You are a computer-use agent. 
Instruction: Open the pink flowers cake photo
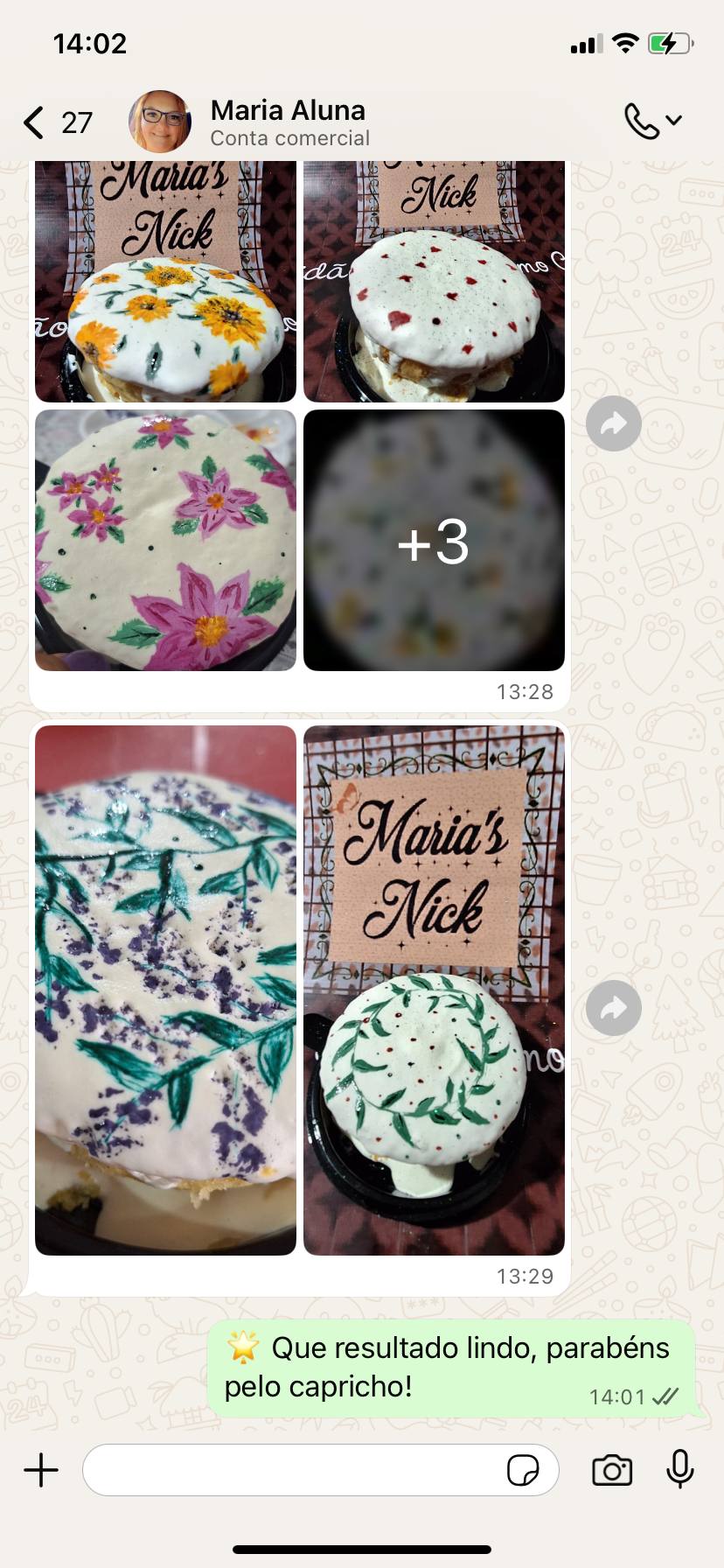pos(165,540)
